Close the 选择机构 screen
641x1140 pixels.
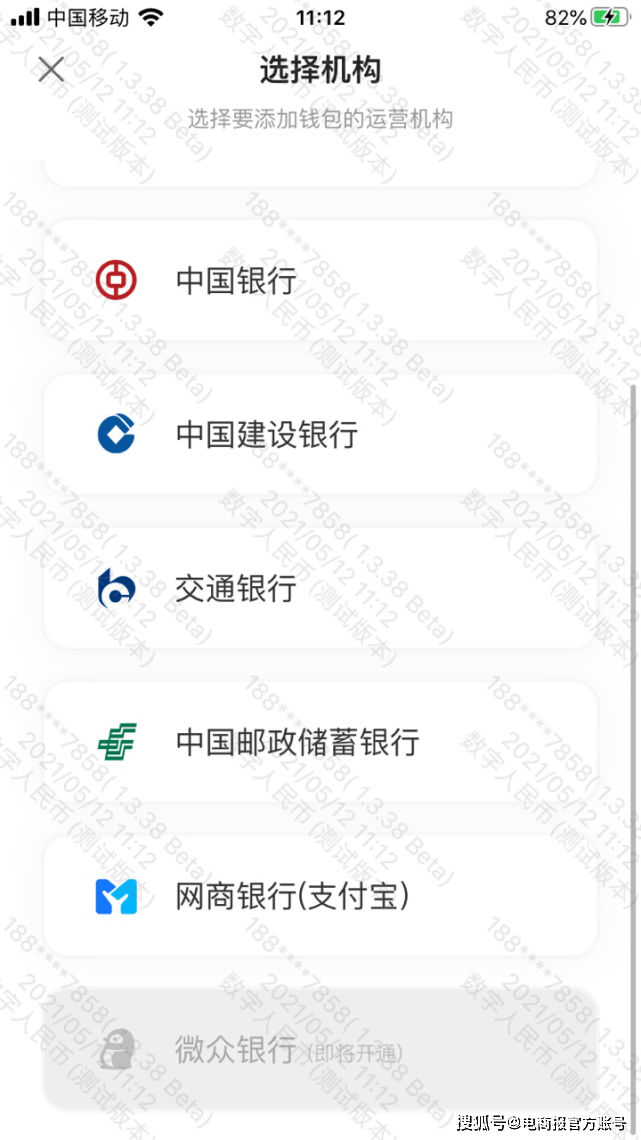pos(51,70)
